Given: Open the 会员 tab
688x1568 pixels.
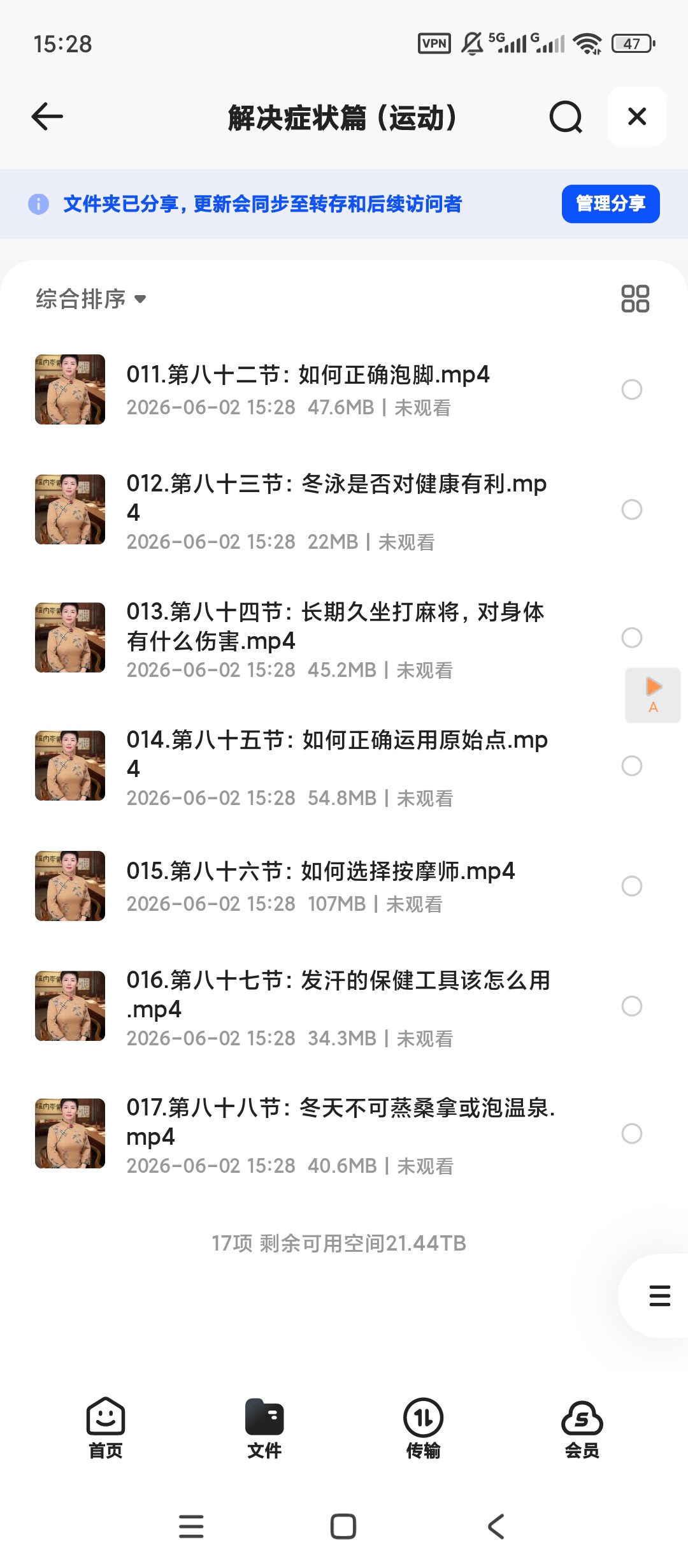Looking at the screenshot, I should click(582, 1427).
